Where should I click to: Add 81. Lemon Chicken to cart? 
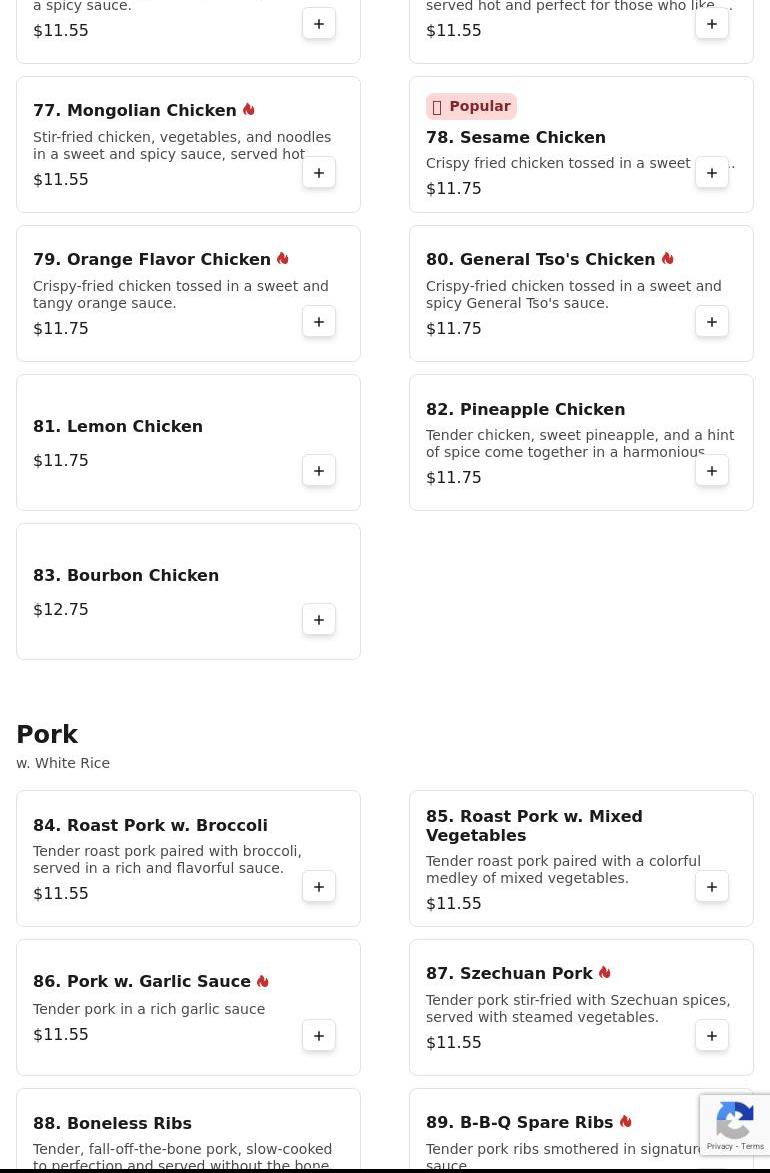coord(319,471)
